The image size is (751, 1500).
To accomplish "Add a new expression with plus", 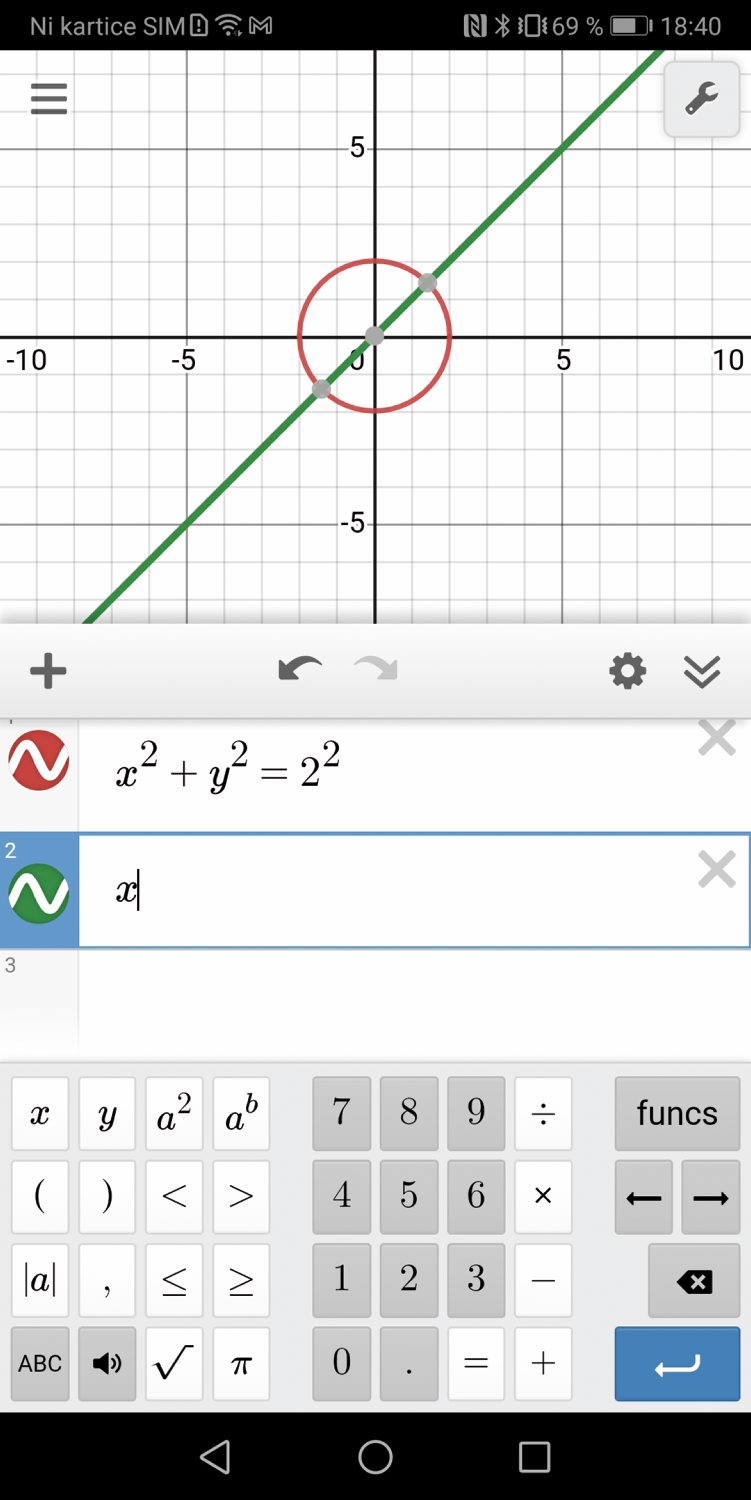I will (48, 672).
